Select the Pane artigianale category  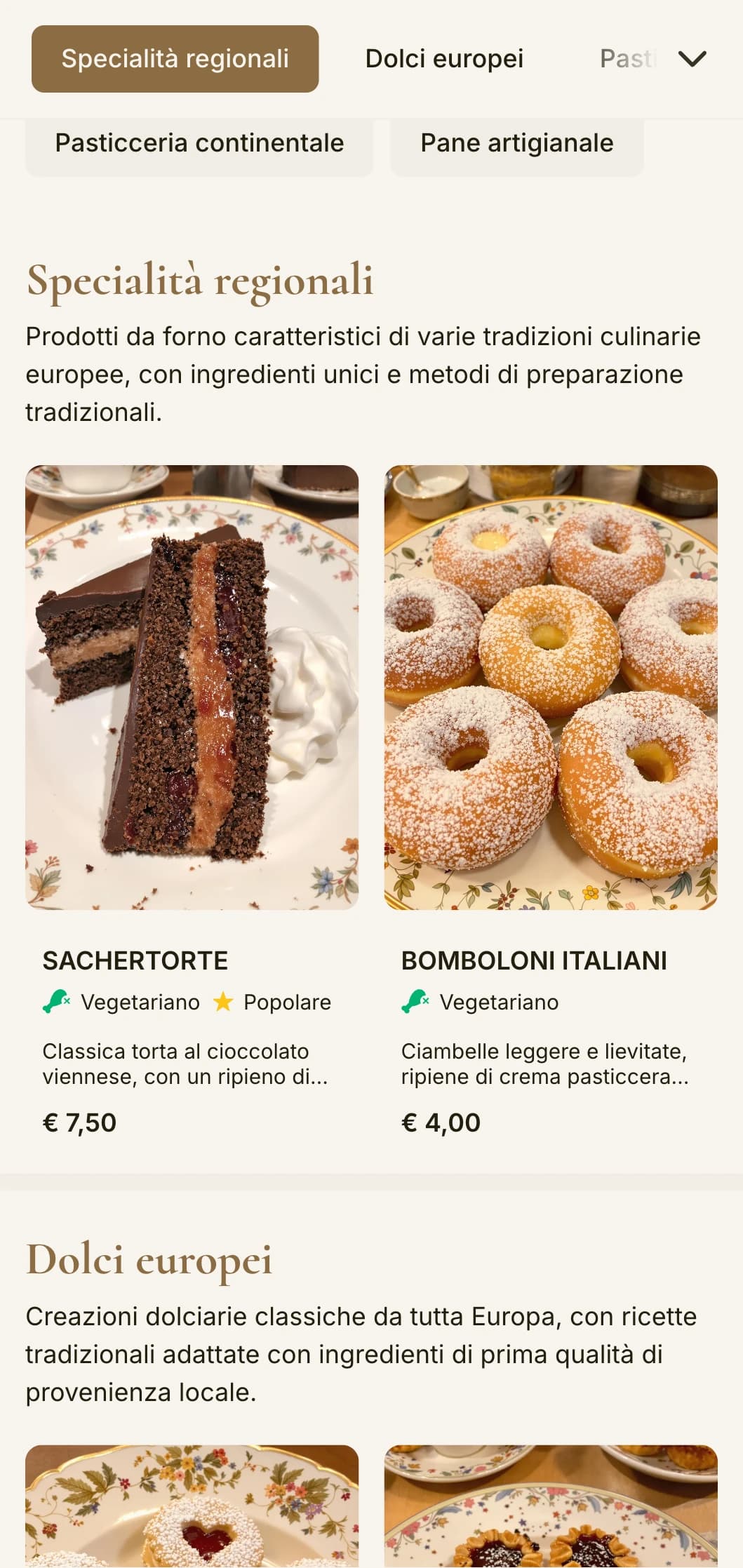(516, 143)
